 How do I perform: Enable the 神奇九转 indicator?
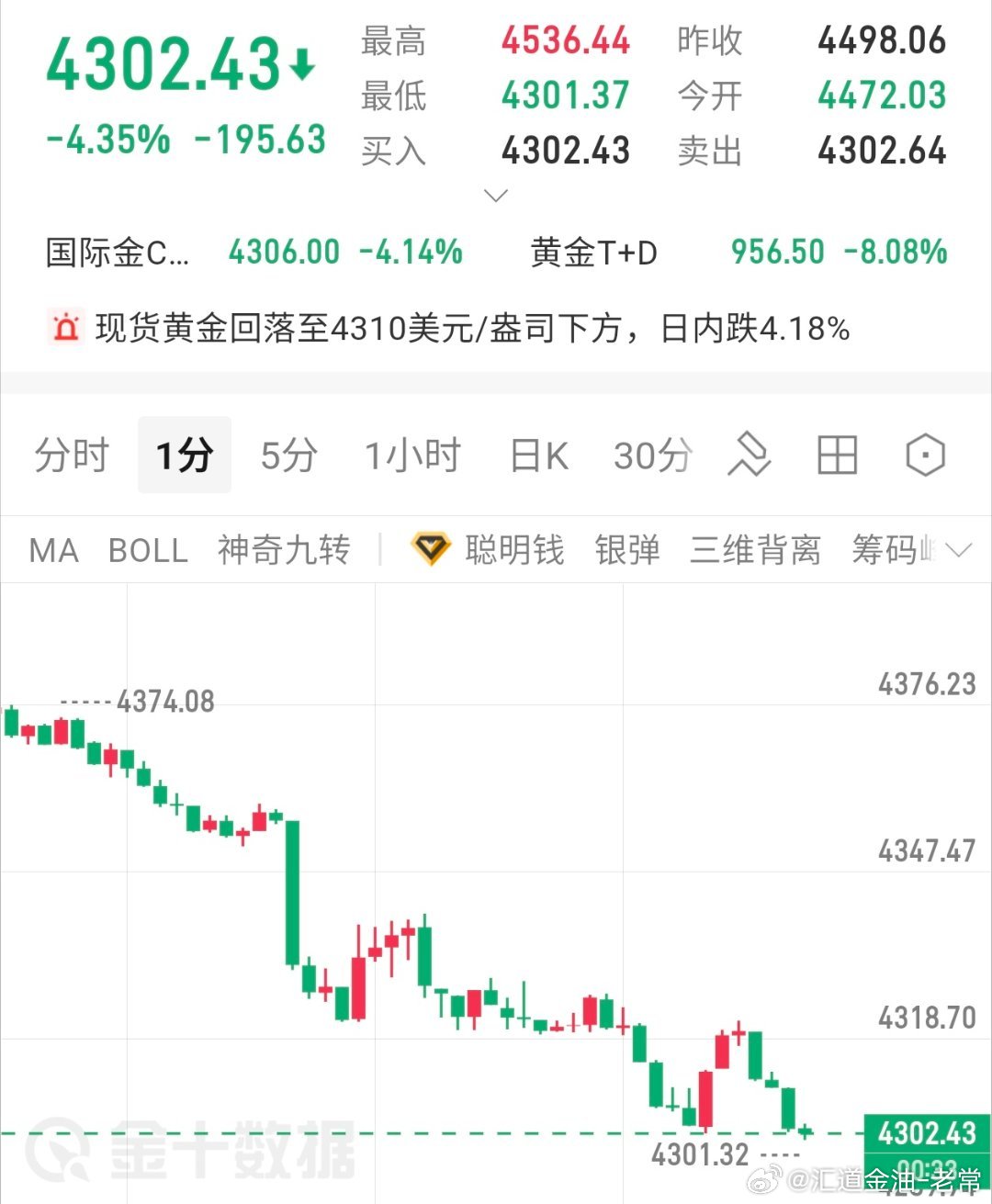coord(283,549)
